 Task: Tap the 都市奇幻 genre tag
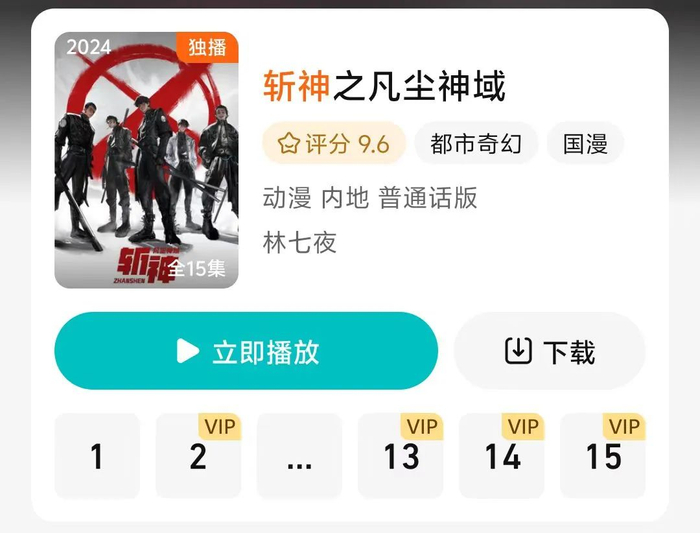point(476,144)
